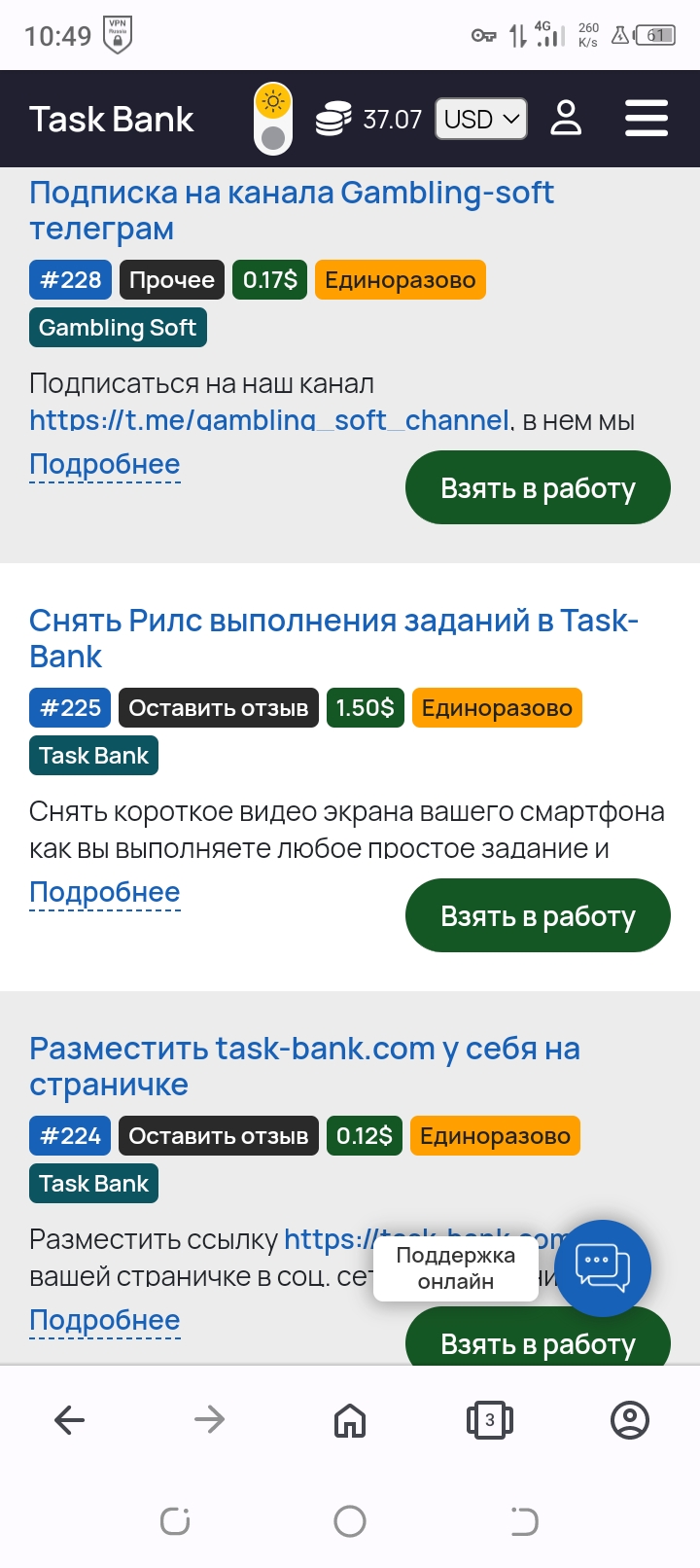Open task title Разместить task-bank.com у себя
Viewport: 700px width, 1568px height.
pyautogui.click(x=304, y=1066)
